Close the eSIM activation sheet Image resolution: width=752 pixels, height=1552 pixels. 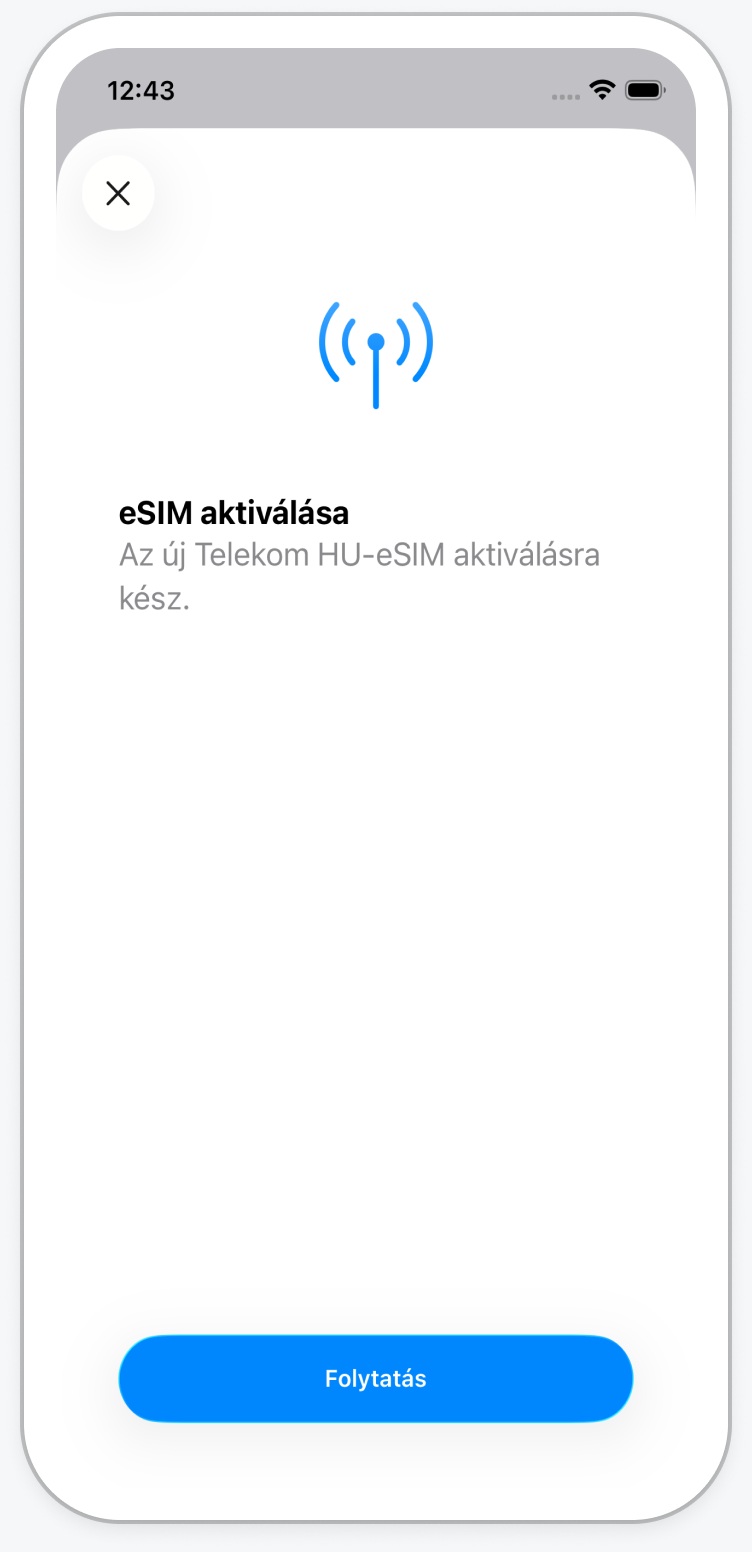[118, 193]
